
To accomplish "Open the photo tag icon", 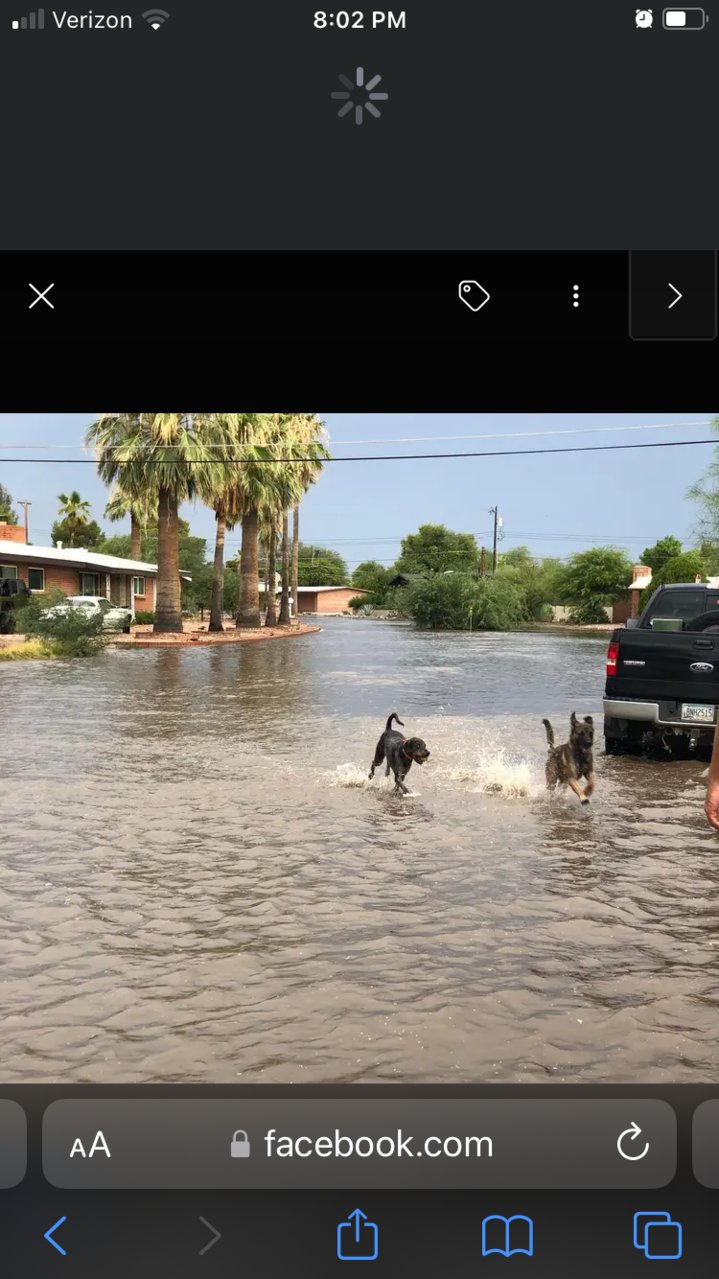I will [x=473, y=296].
